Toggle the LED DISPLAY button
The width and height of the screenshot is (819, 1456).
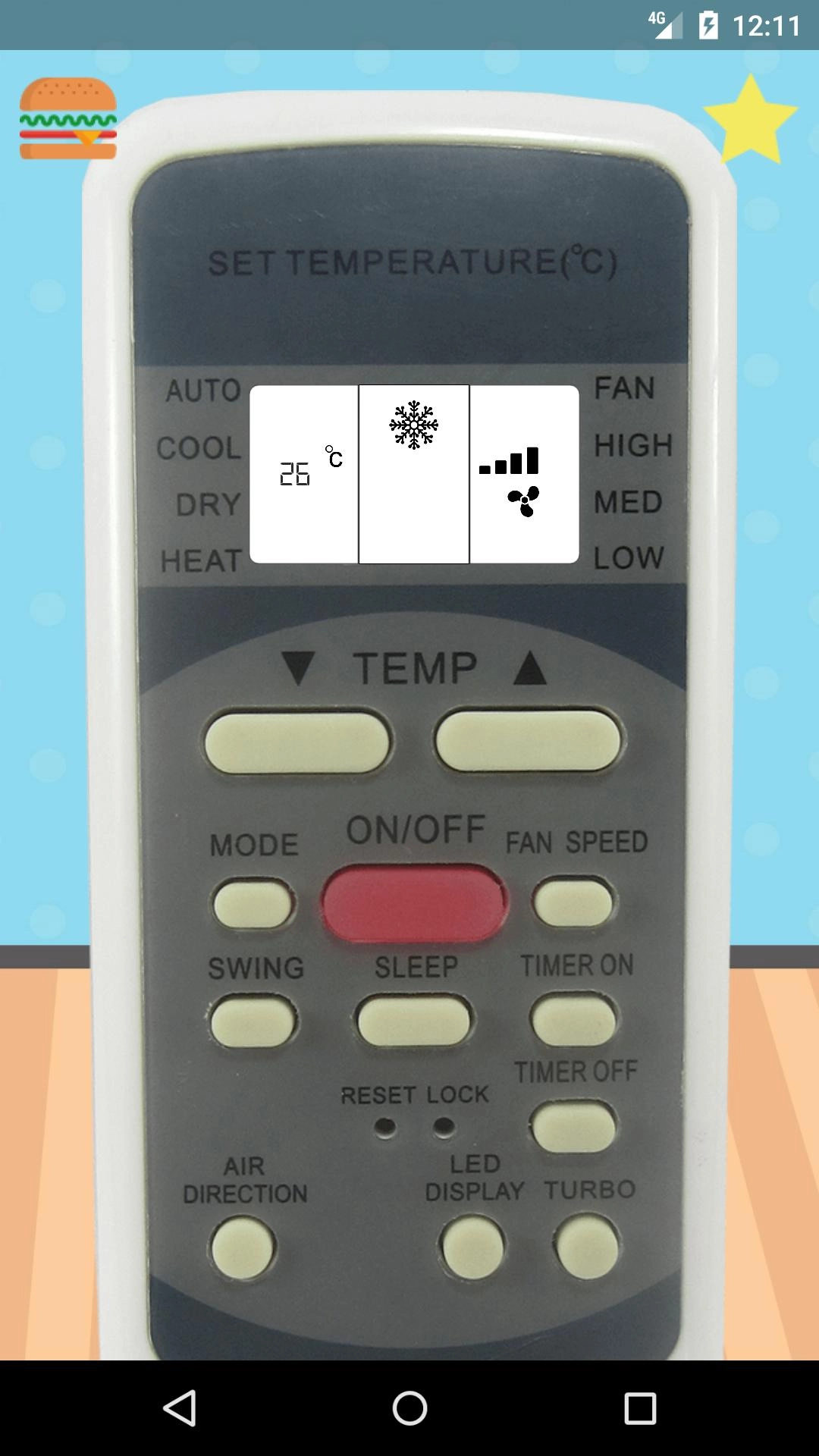[x=473, y=1247]
